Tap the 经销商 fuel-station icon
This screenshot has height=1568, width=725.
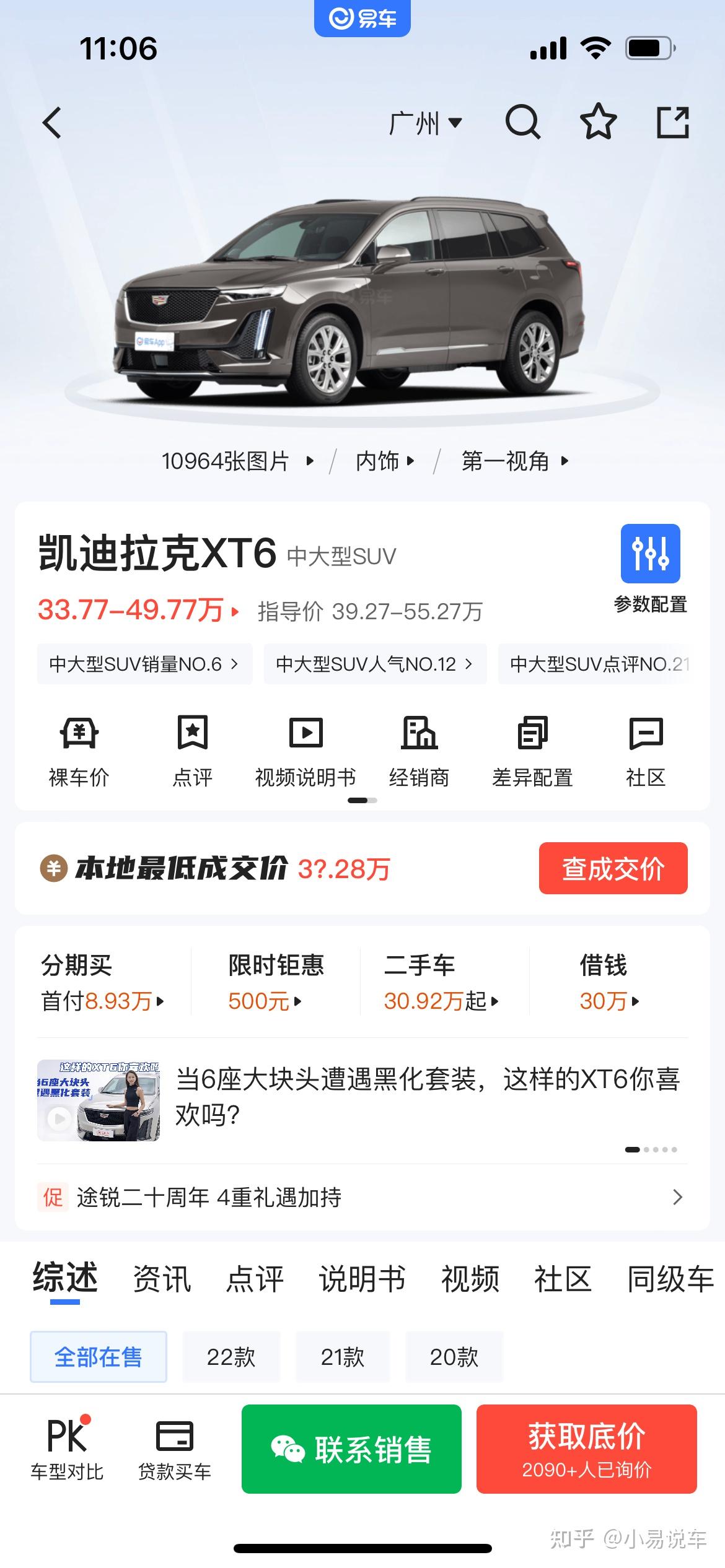pos(420,749)
